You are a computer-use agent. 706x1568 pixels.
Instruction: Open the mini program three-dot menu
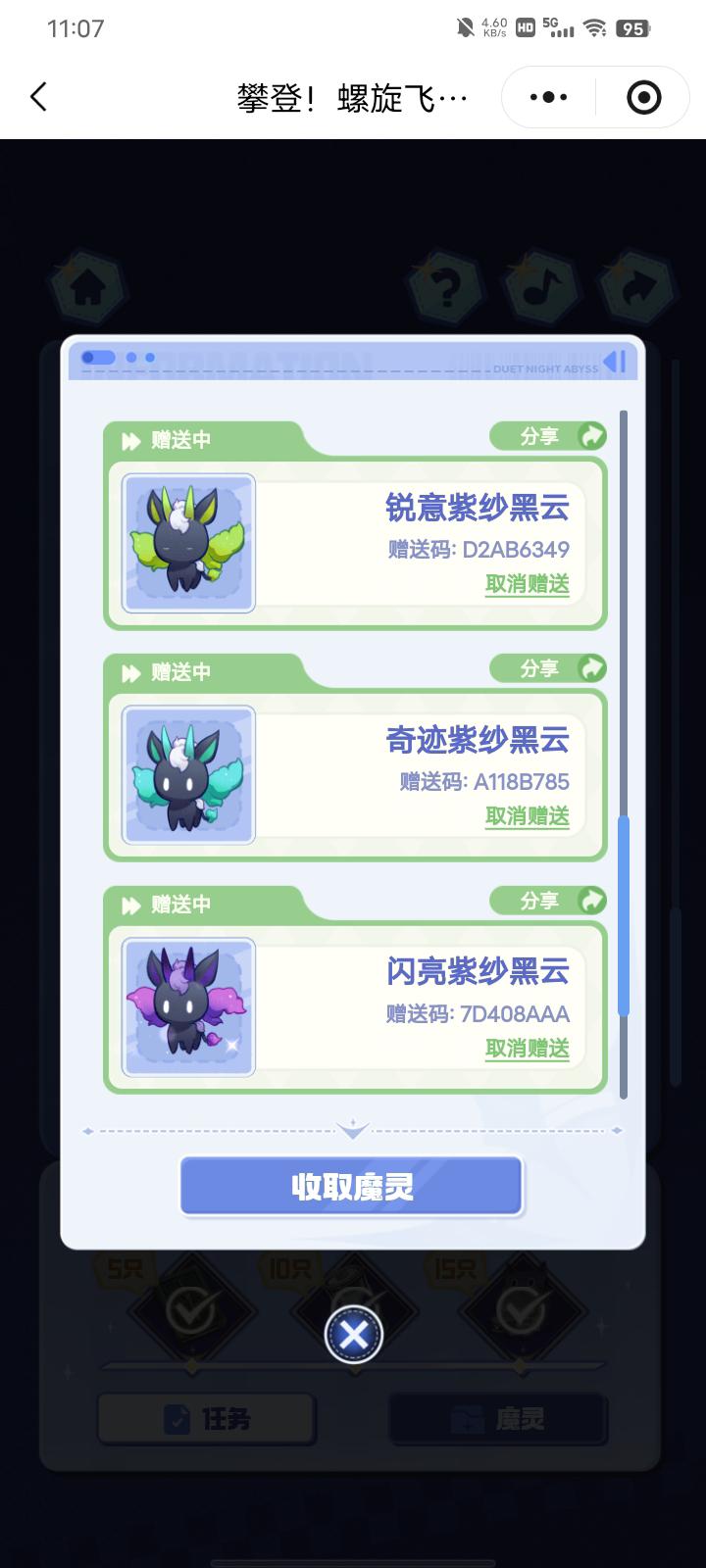[x=548, y=97]
